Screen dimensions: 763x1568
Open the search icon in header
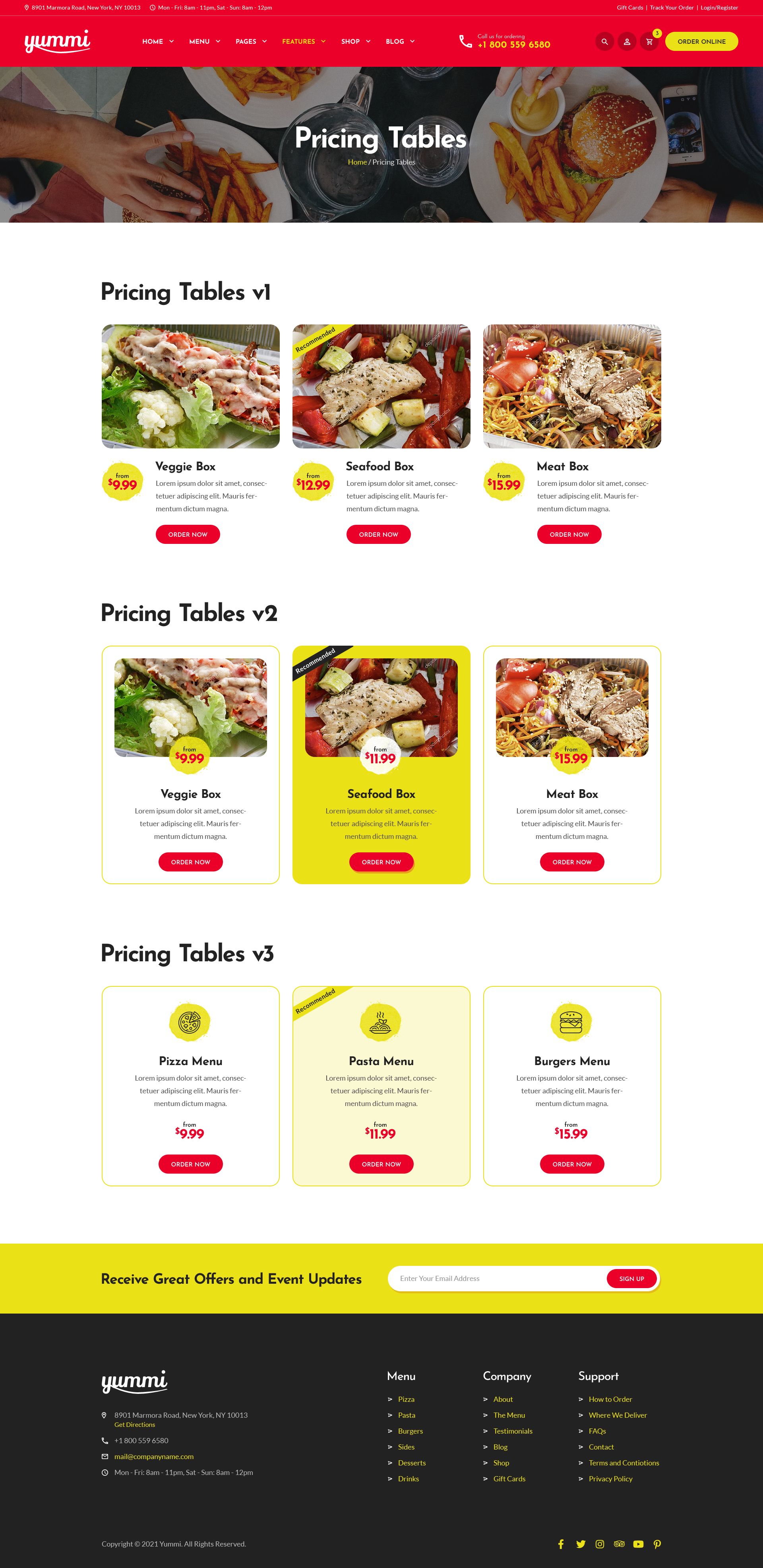pyautogui.click(x=604, y=41)
